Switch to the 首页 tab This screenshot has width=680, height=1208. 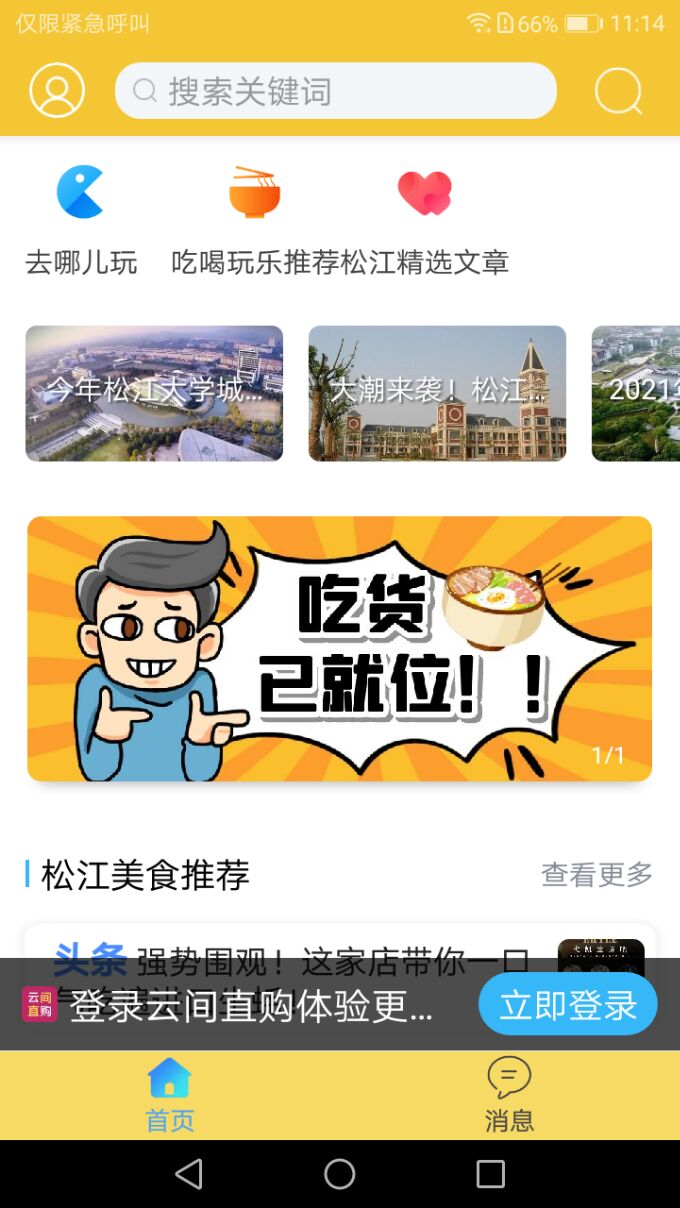coord(170,1095)
